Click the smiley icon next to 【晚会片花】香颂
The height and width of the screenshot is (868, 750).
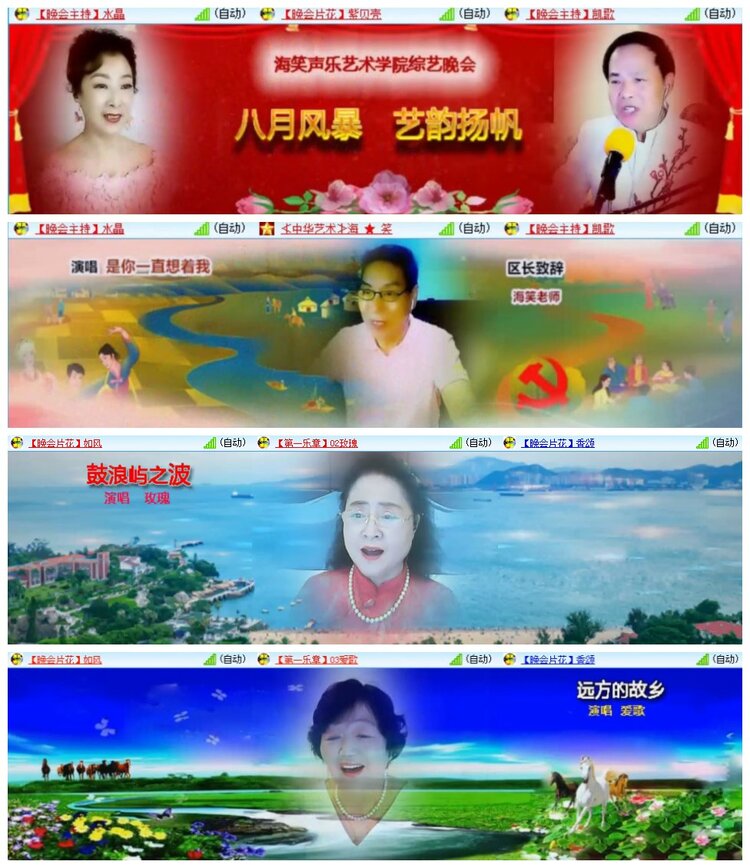[x=507, y=444]
